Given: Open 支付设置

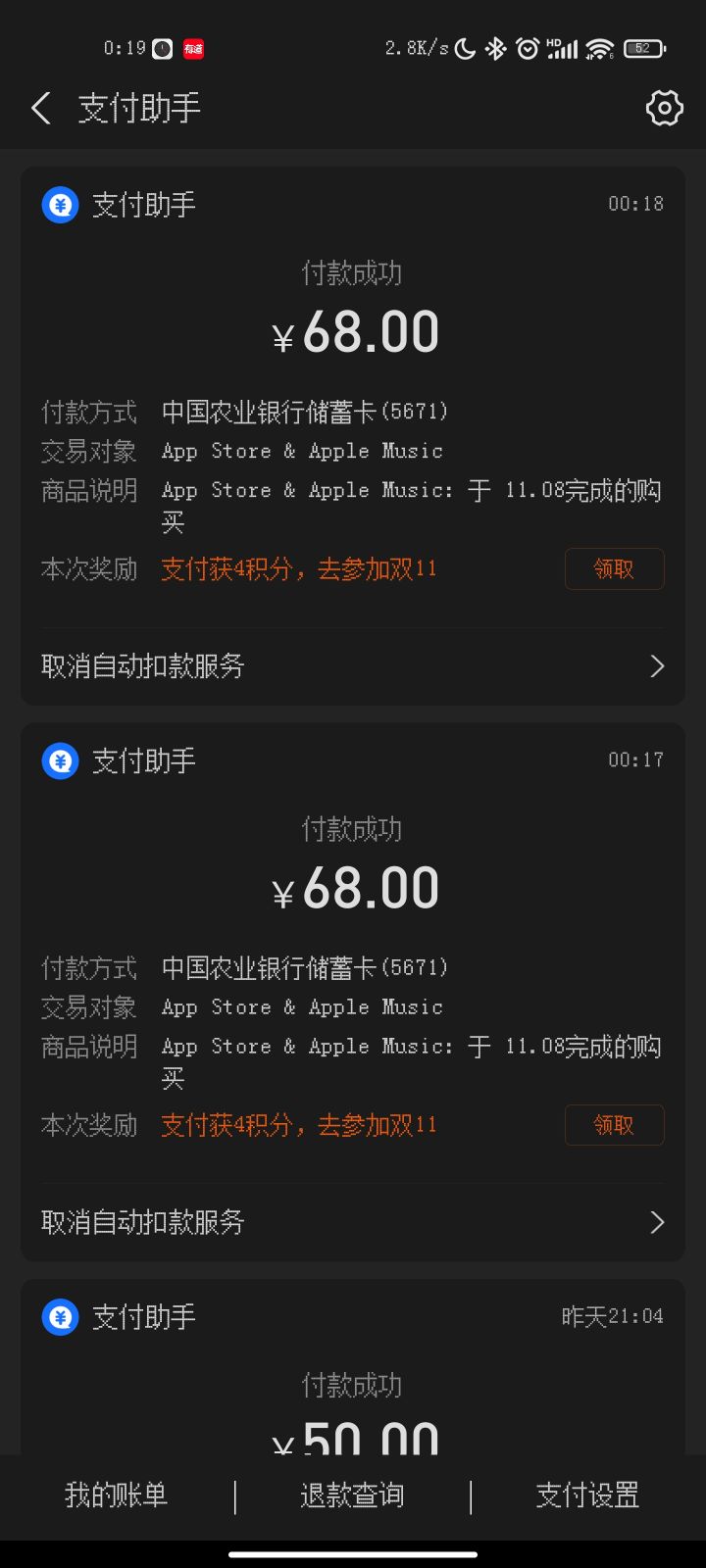Looking at the screenshot, I should (587, 1495).
